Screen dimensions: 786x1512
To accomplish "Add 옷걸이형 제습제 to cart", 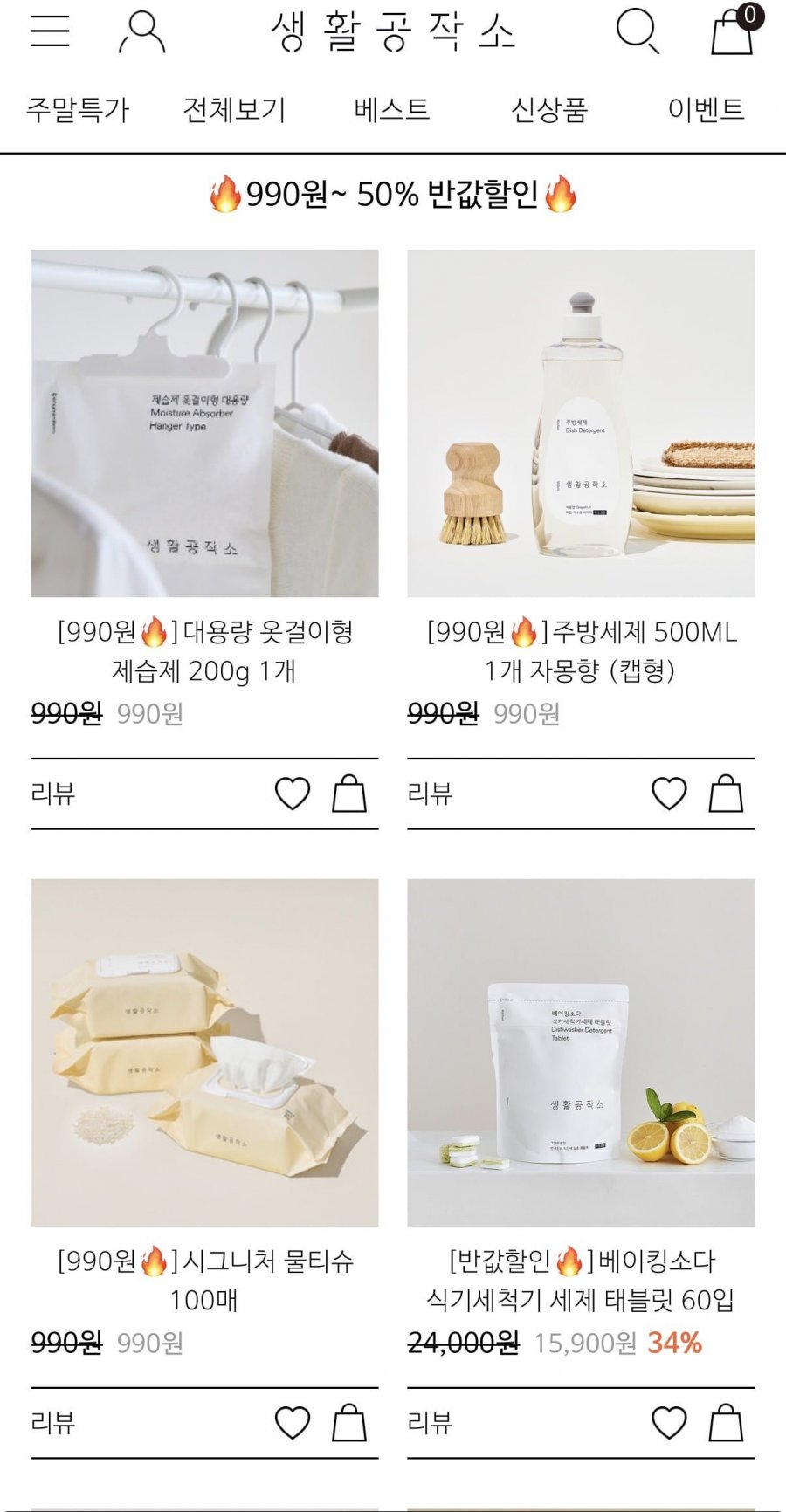I will 349,794.
